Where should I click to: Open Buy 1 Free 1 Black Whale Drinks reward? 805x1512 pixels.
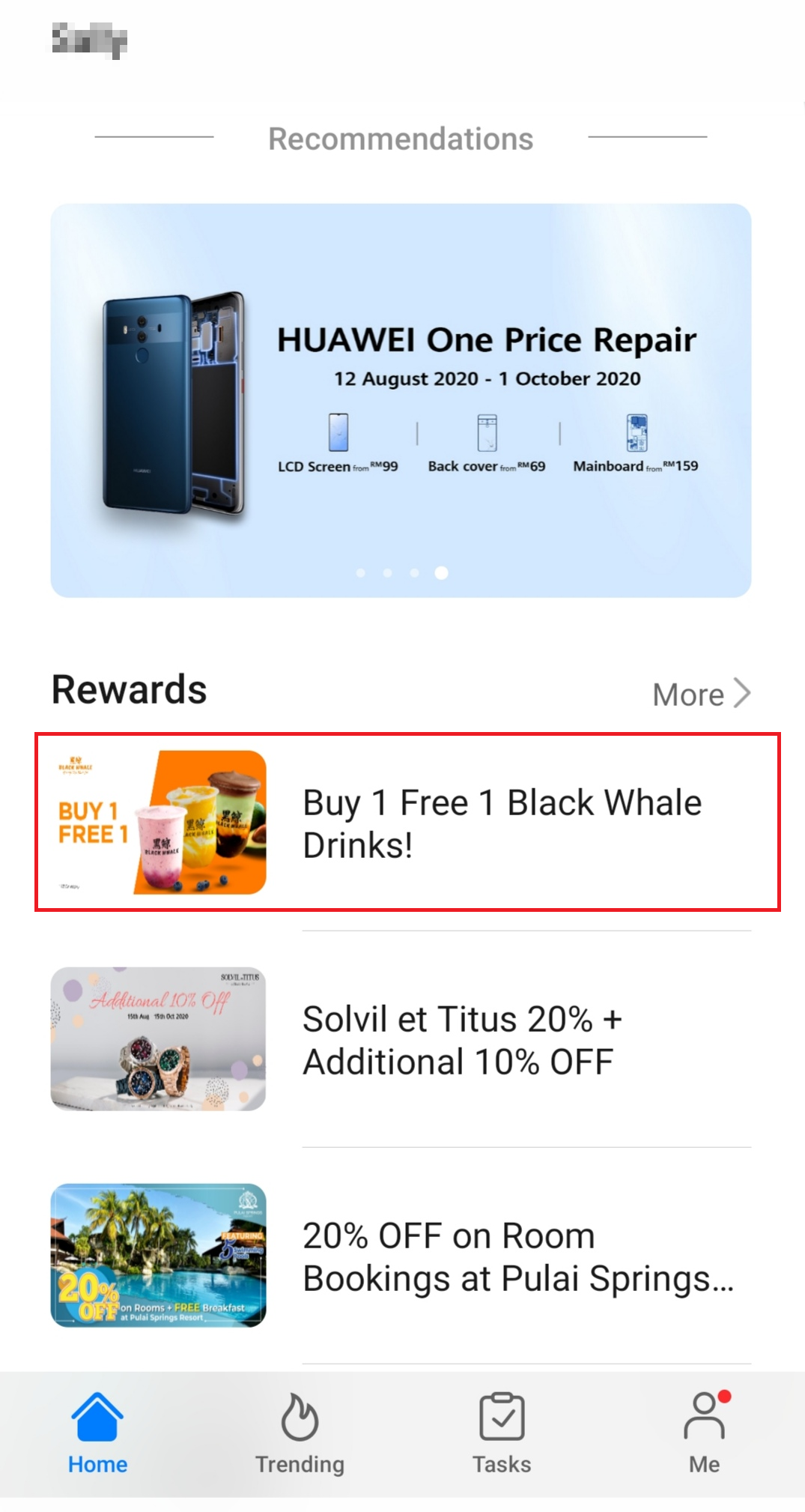(x=407, y=822)
